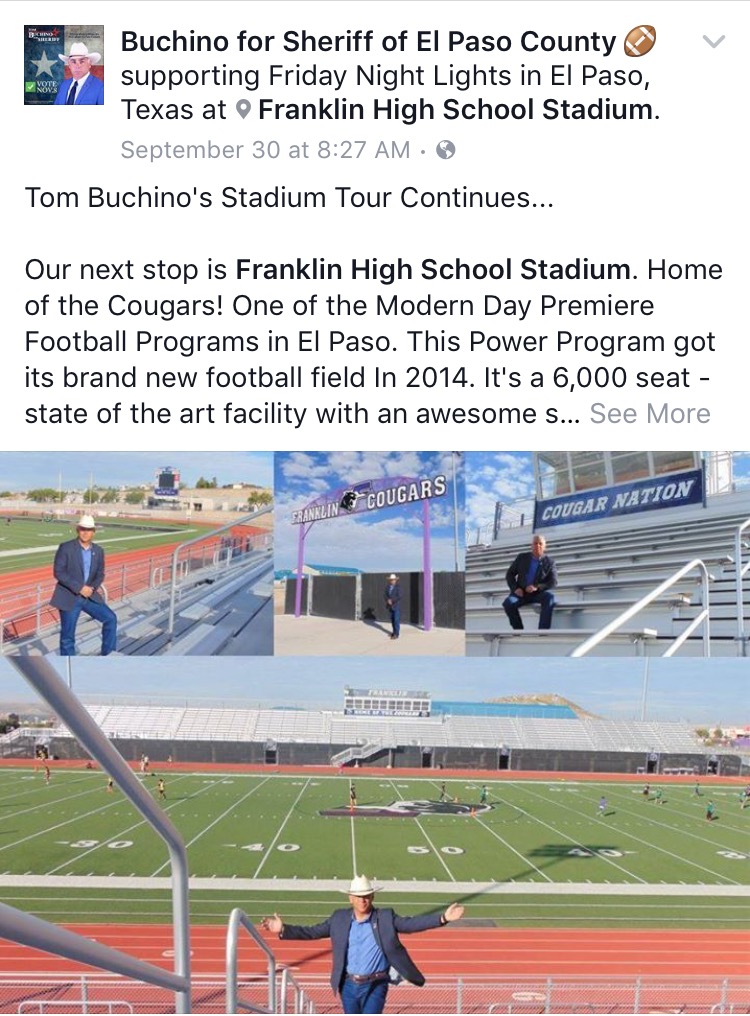View the Cougar Nation bleachers photo

coord(607,553)
